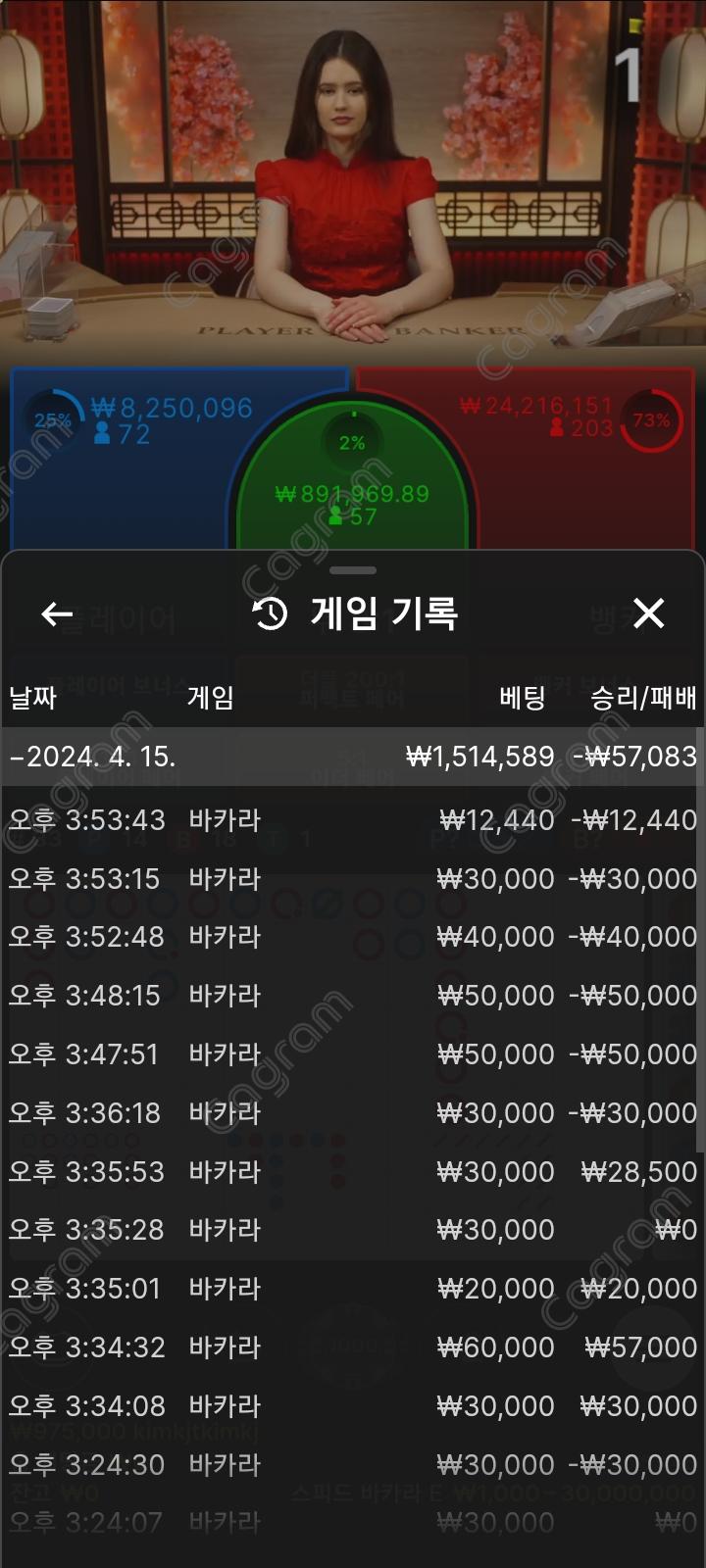View the 오후 3:34:08 바카라 entry

(353, 1406)
